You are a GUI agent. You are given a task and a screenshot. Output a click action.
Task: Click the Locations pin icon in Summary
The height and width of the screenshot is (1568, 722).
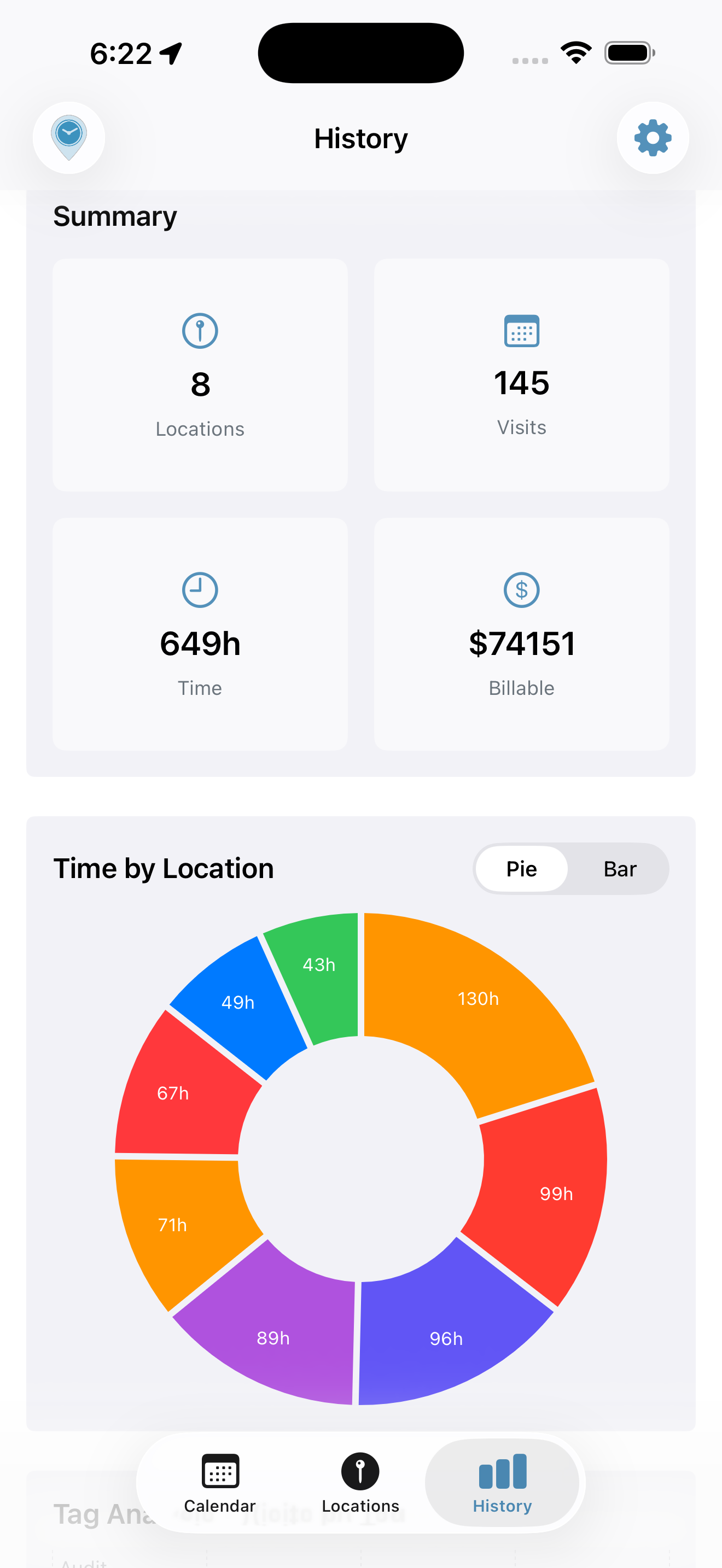click(200, 331)
